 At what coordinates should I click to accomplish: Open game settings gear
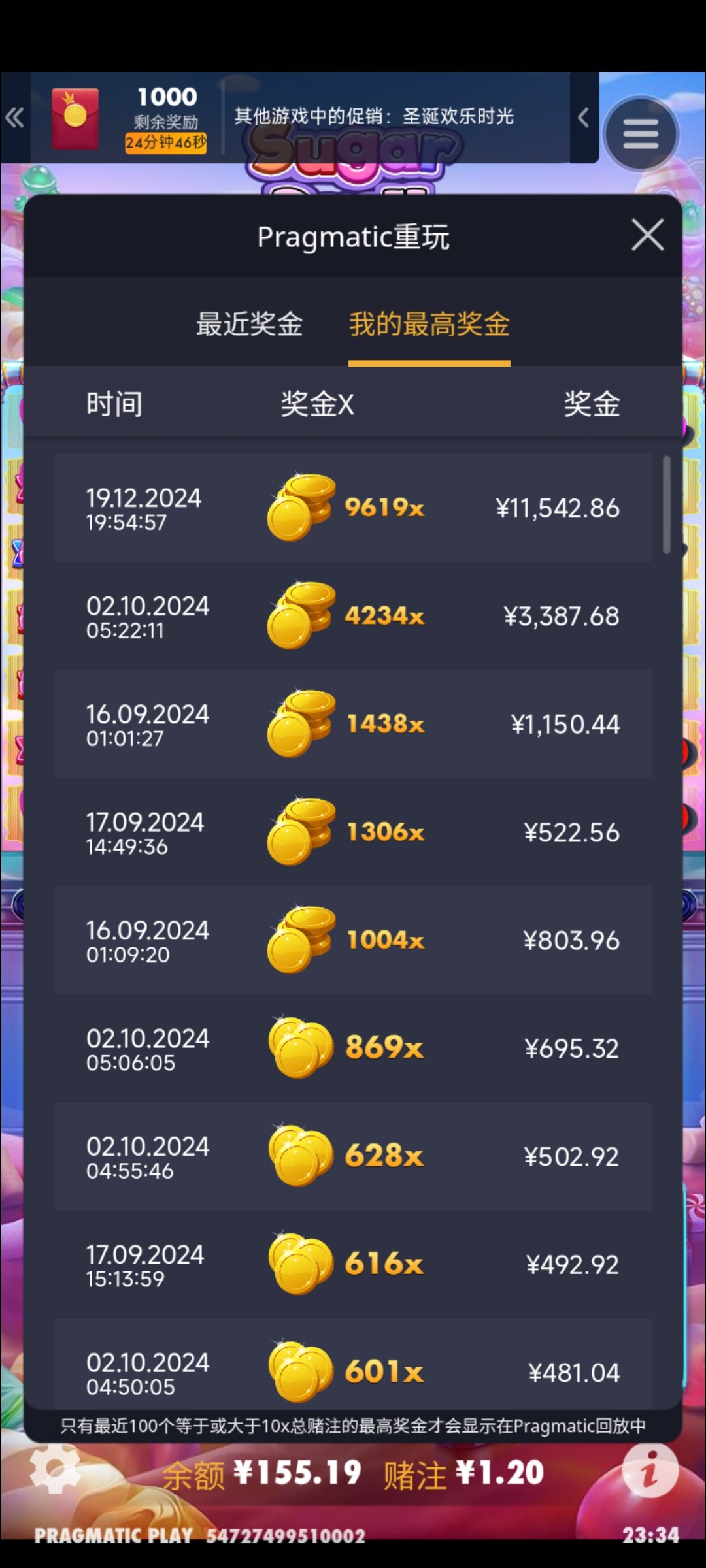55,1468
